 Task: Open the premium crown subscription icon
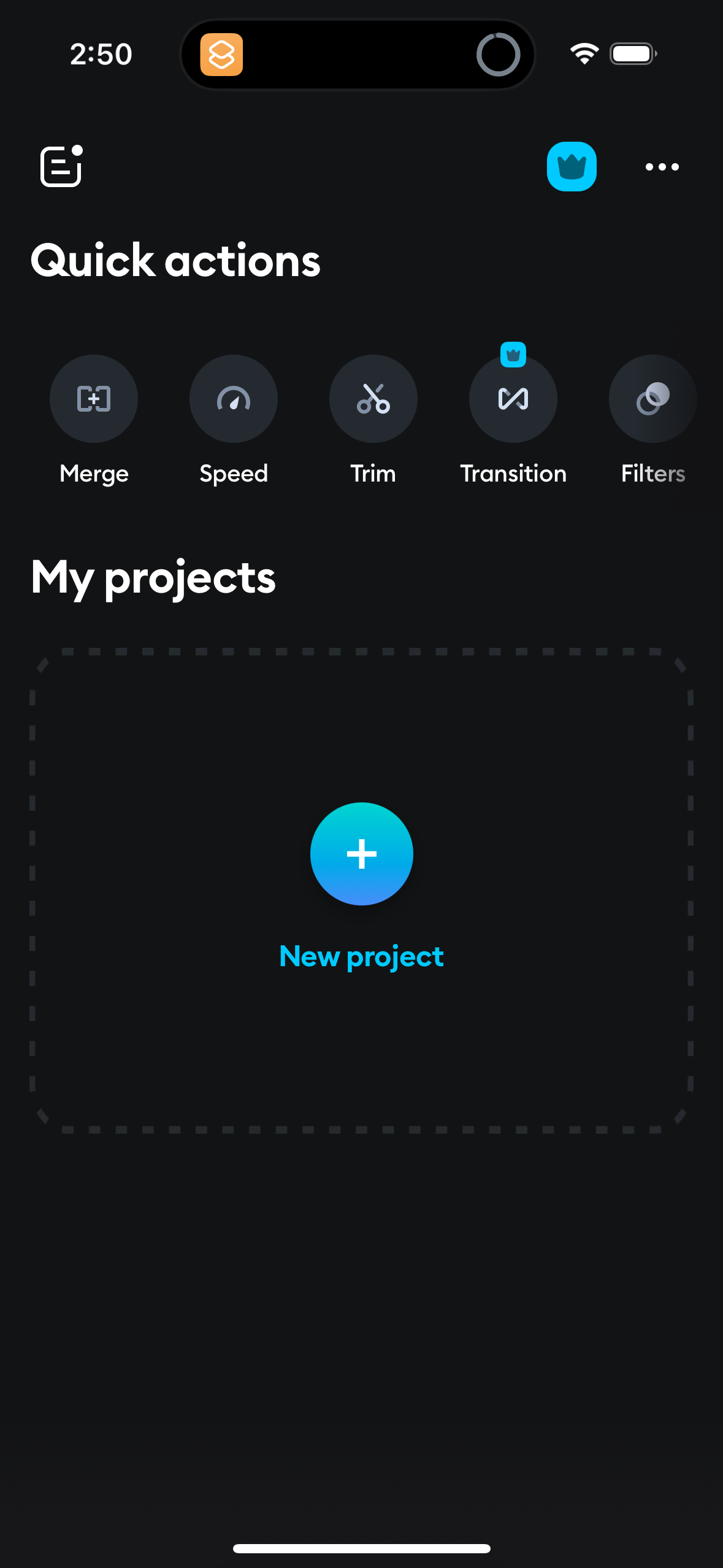(x=571, y=167)
